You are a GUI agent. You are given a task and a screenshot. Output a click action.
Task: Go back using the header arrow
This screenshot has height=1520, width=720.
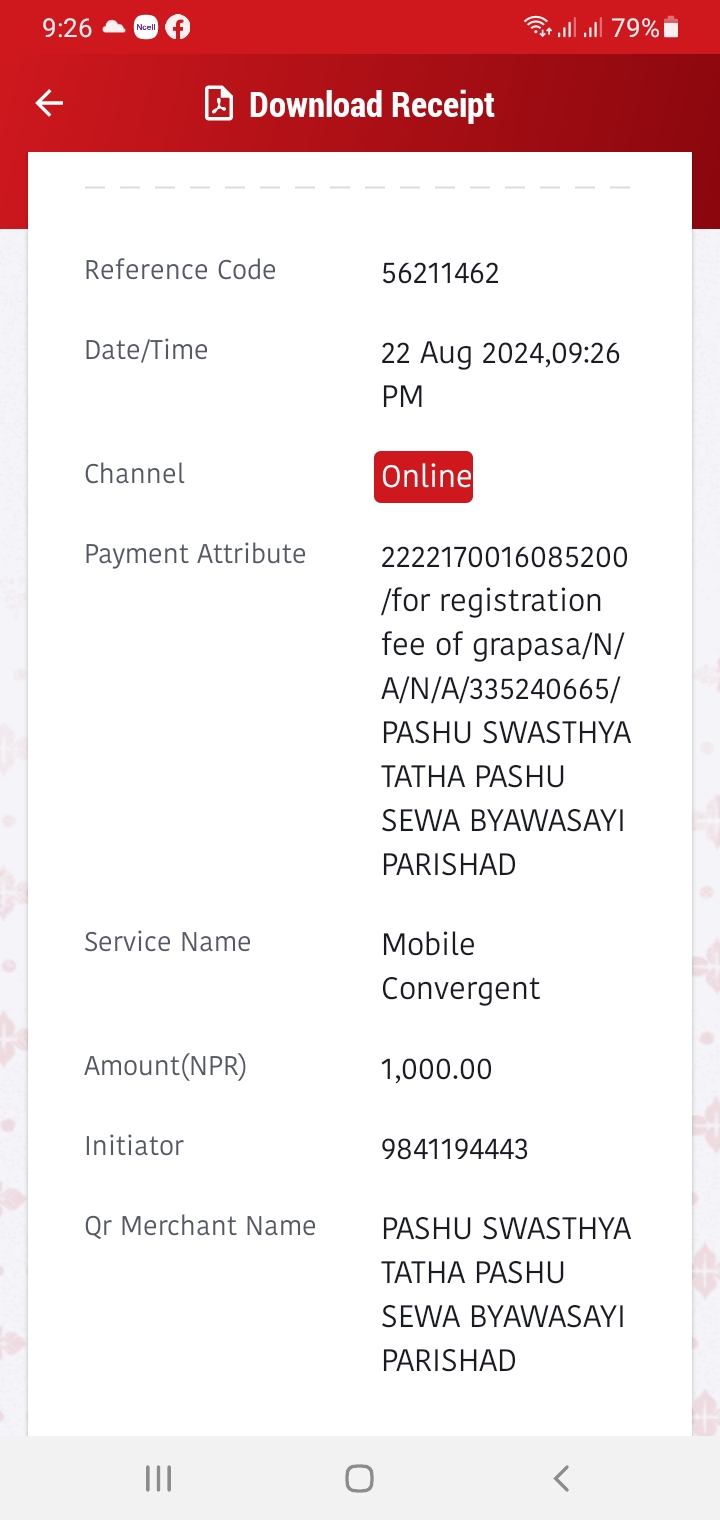click(x=49, y=103)
